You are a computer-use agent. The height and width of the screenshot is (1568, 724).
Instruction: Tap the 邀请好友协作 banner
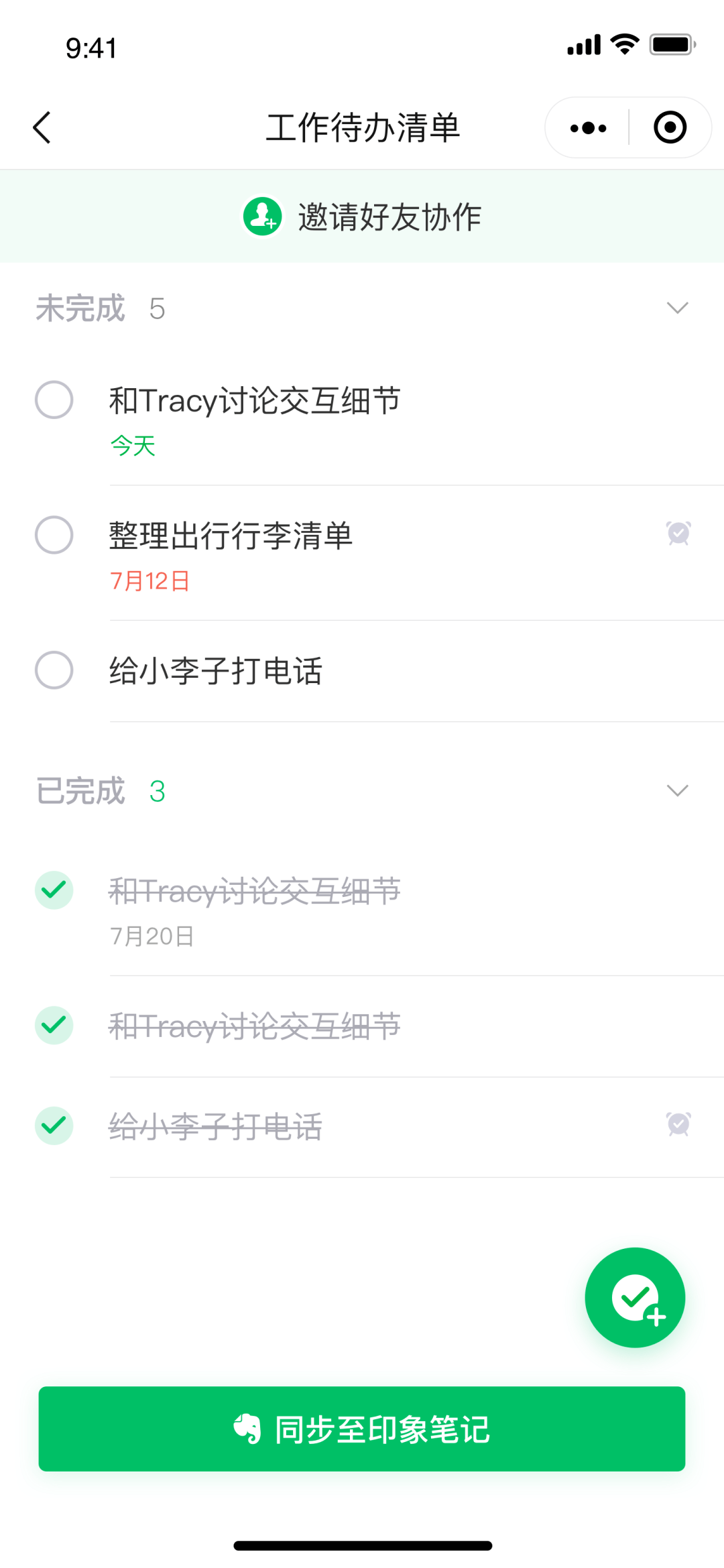point(362,217)
